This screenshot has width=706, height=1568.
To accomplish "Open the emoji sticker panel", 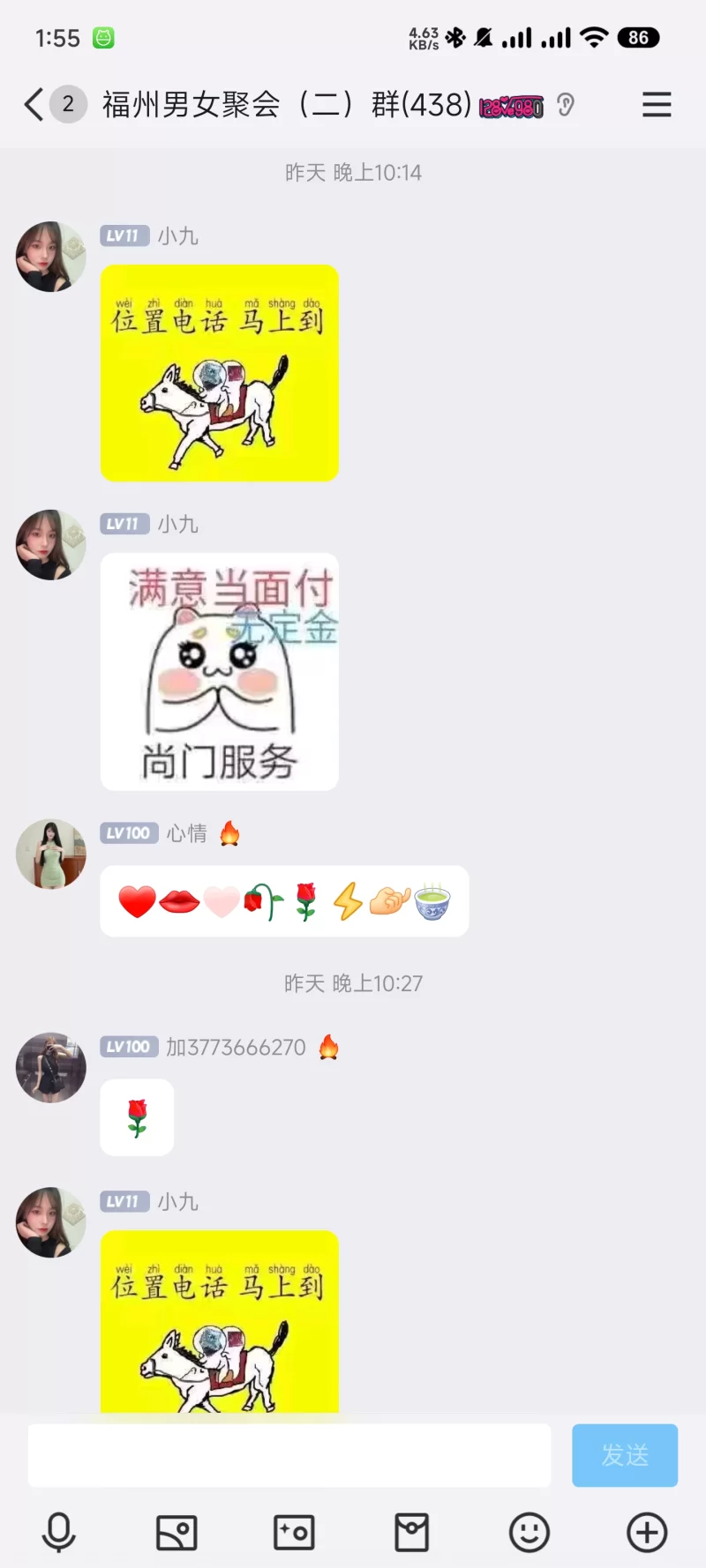I will 529,1533.
